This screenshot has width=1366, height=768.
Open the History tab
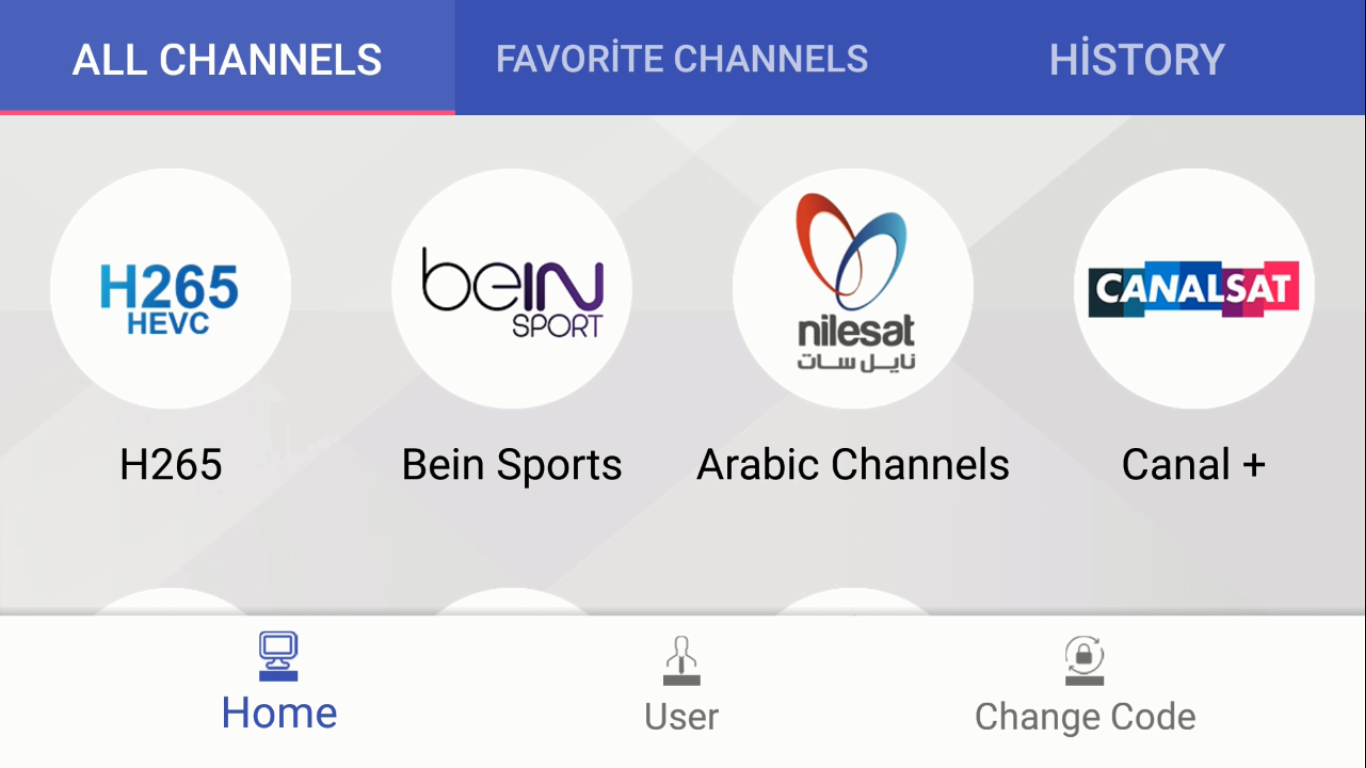[1137, 58]
